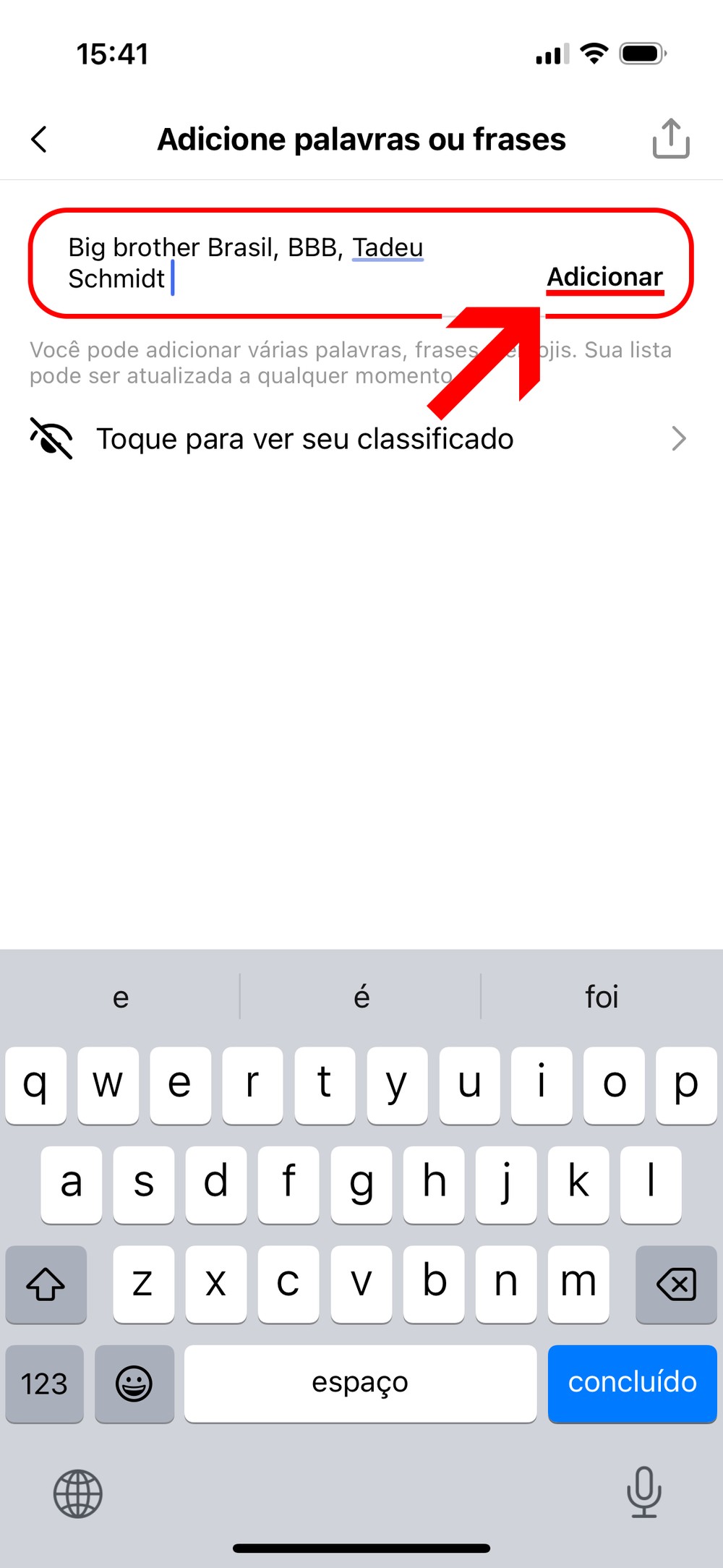Hit the backspace key on keyboard
The width and height of the screenshot is (723, 1568).
coord(675,1284)
